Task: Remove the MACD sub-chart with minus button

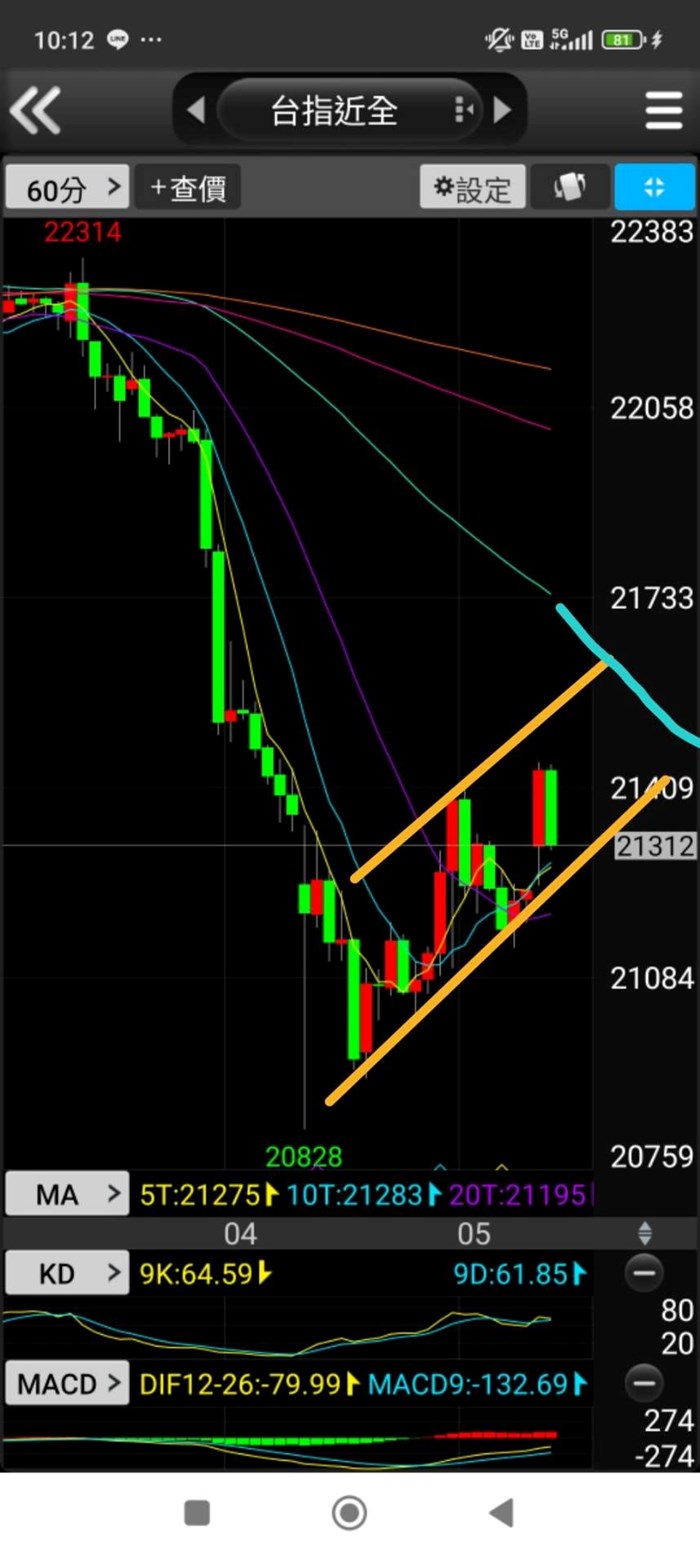Action: click(644, 1384)
